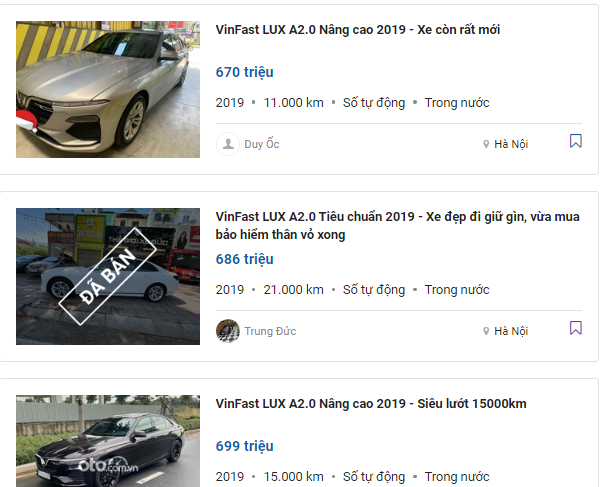Open listing 'Xe còn rất mới'

[x=358, y=30]
